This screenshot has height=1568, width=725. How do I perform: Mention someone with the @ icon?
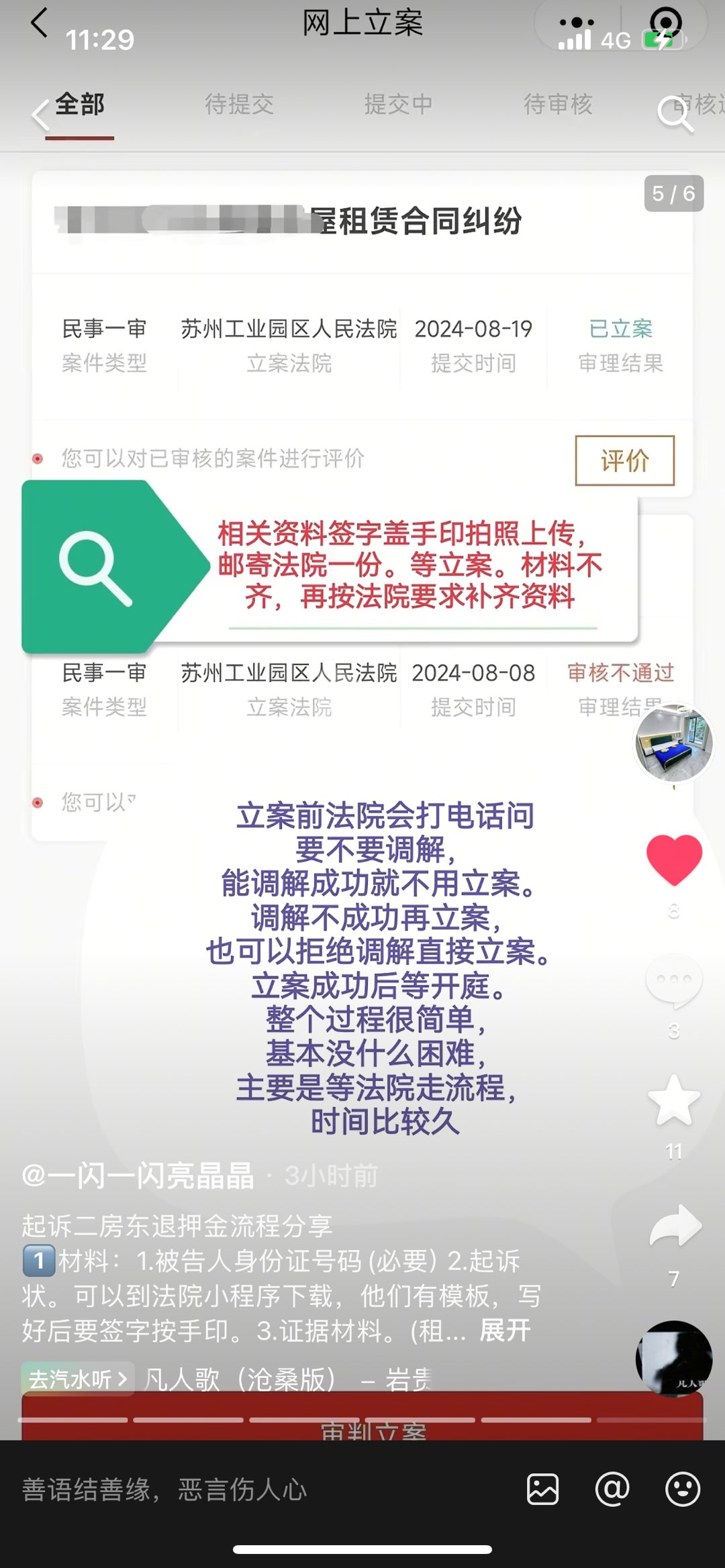612,1489
